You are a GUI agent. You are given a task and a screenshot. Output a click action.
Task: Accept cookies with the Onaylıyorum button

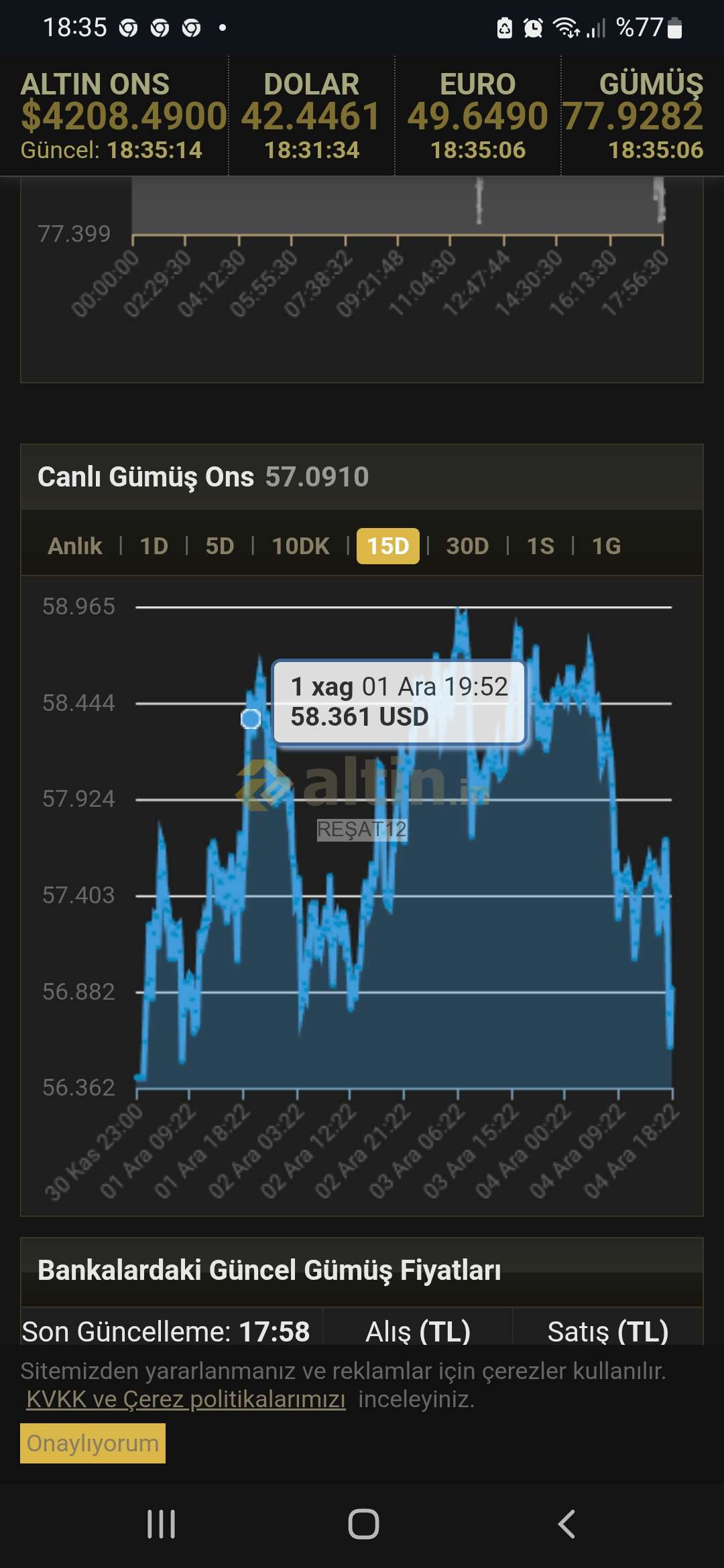tap(93, 1443)
